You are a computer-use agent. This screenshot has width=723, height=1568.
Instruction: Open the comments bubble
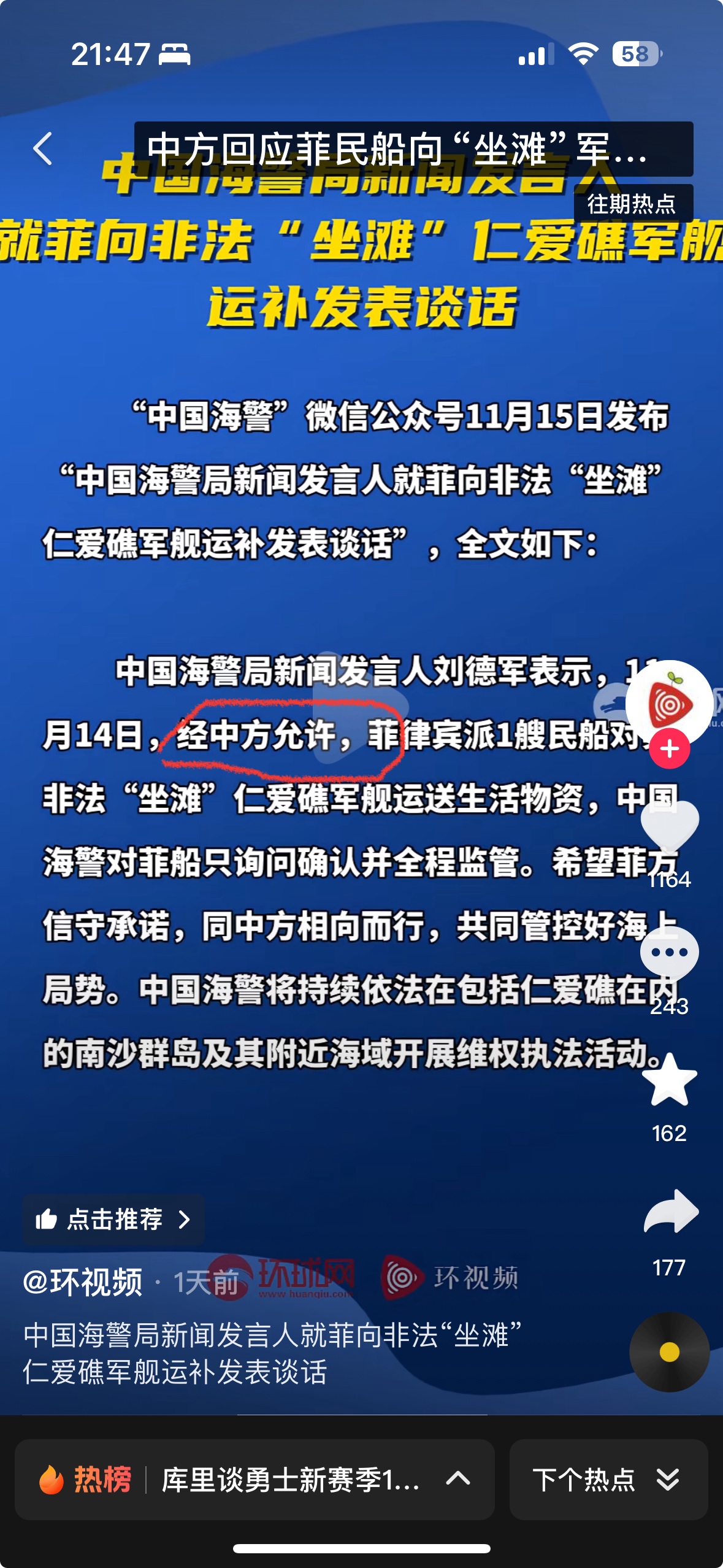pyautogui.click(x=669, y=953)
